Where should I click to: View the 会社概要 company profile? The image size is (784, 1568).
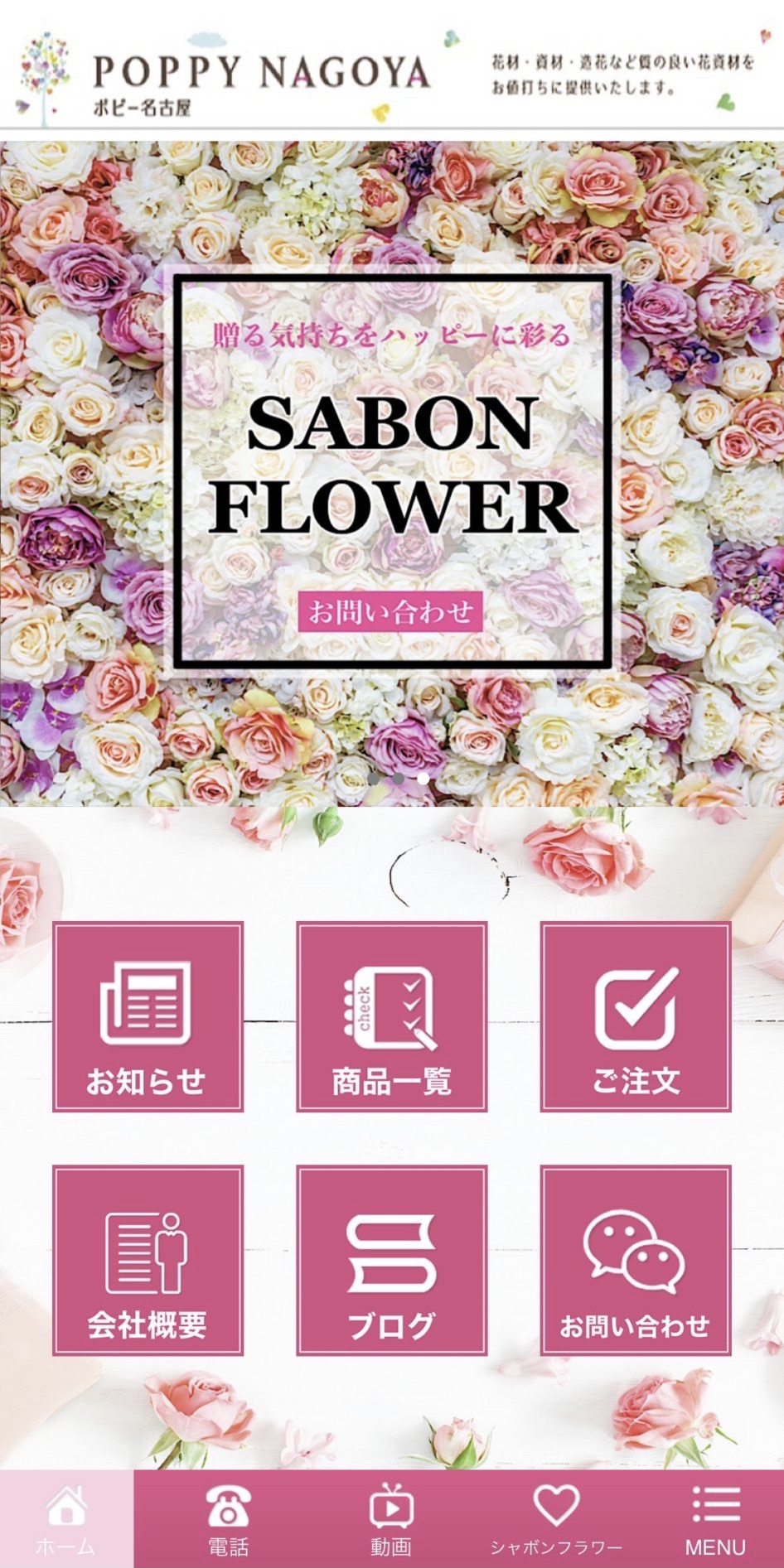(x=148, y=1260)
